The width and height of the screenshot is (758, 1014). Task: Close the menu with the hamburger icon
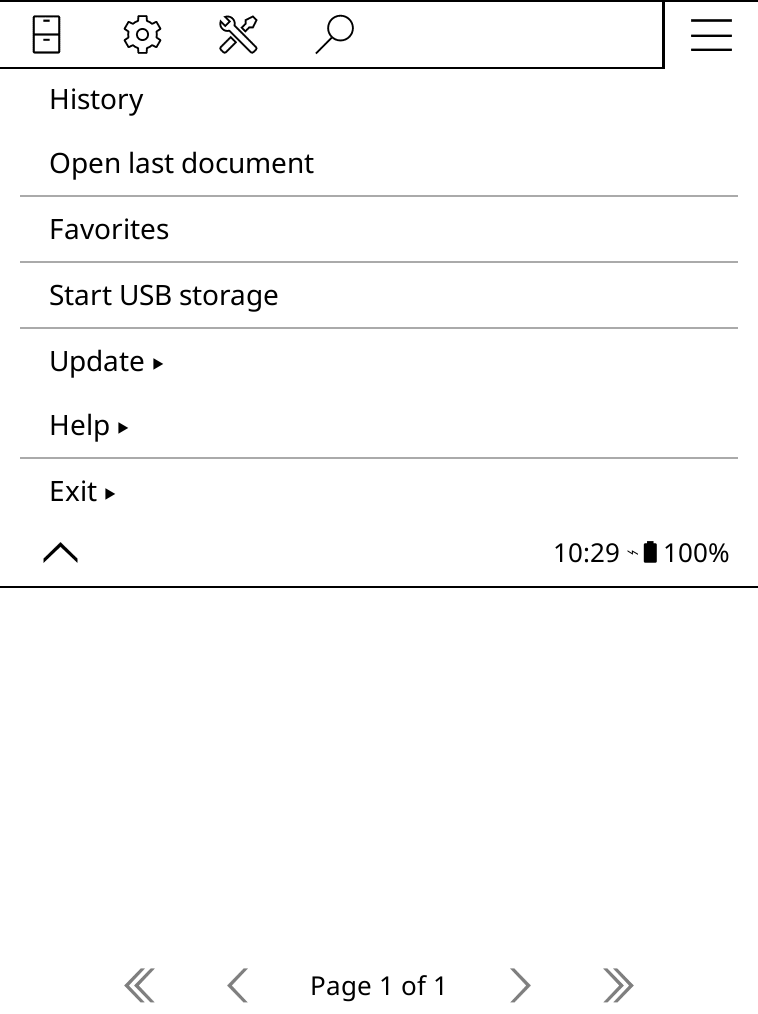coord(711,33)
